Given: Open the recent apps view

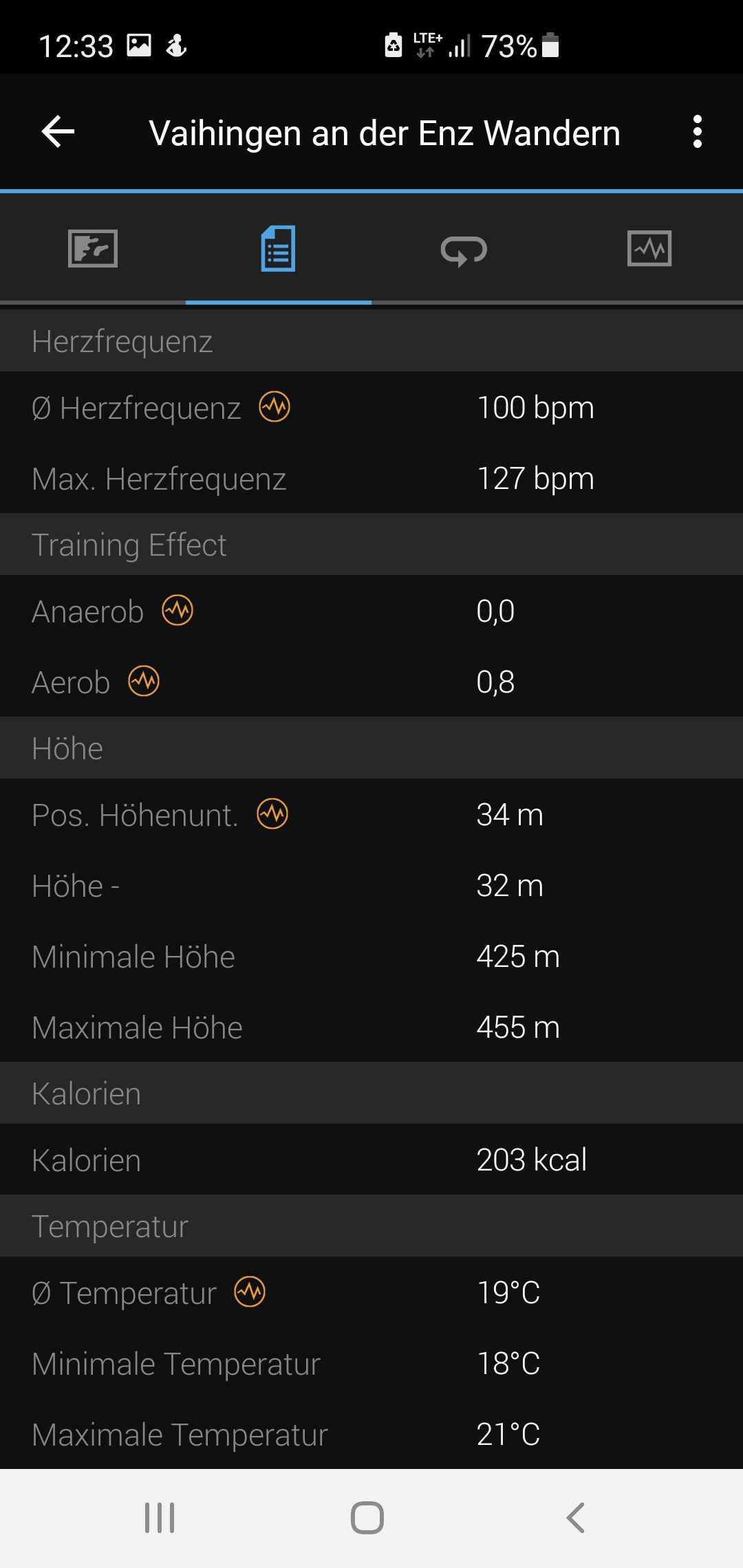Looking at the screenshot, I should click(x=160, y=1518).
